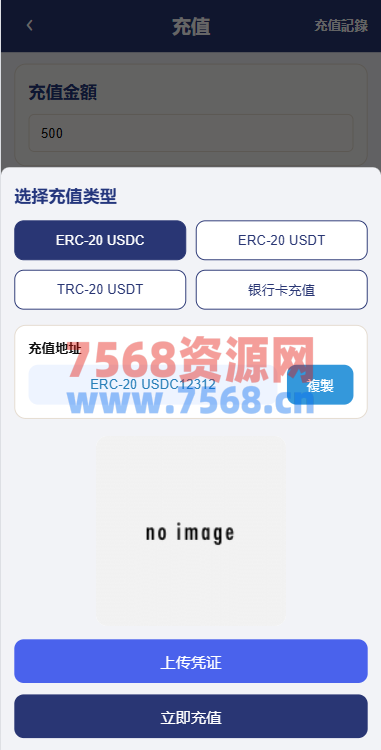Tap 上传凭证 to upload proof
Image resolution: width=381 pixels, height=750 pixels.
pos(191,661)
